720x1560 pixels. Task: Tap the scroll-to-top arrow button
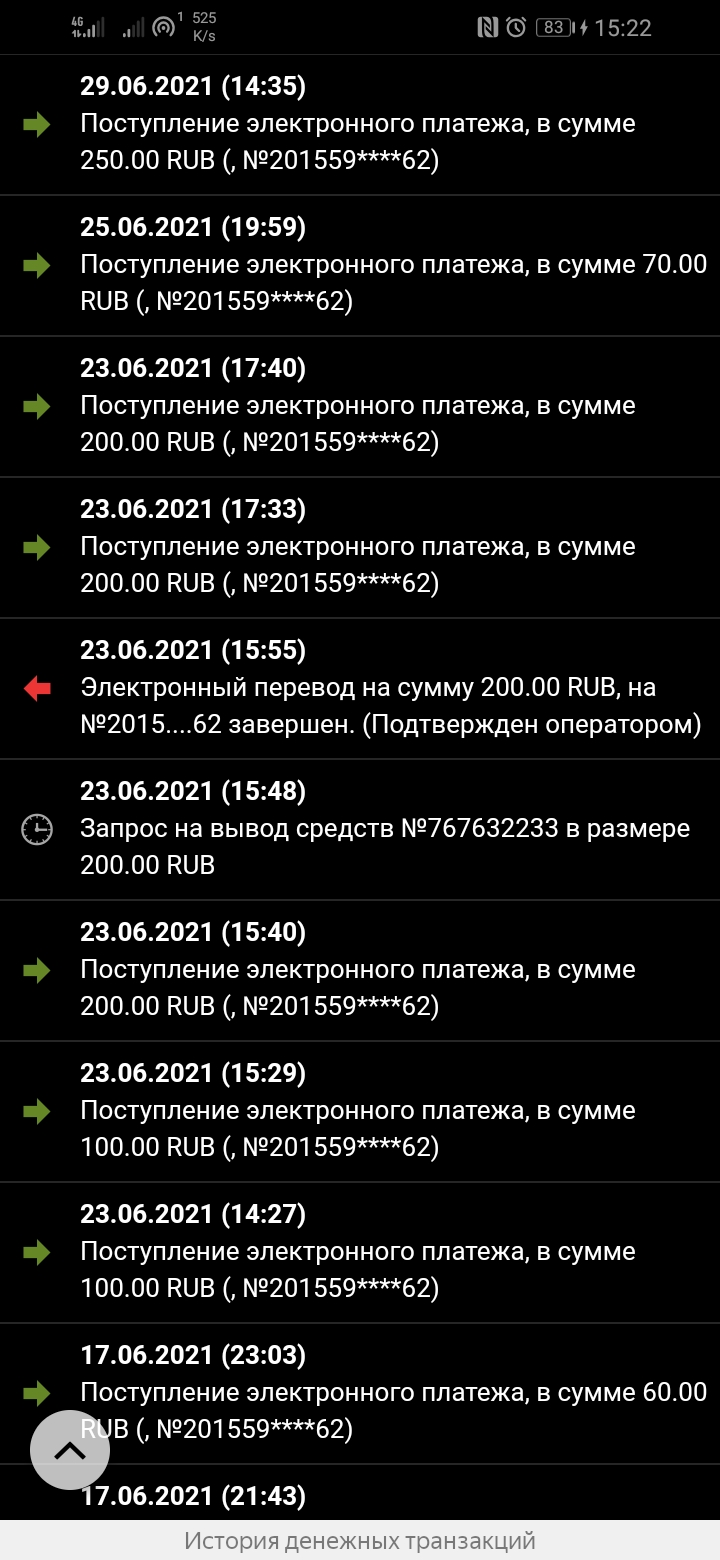[x=69, y=1450]
